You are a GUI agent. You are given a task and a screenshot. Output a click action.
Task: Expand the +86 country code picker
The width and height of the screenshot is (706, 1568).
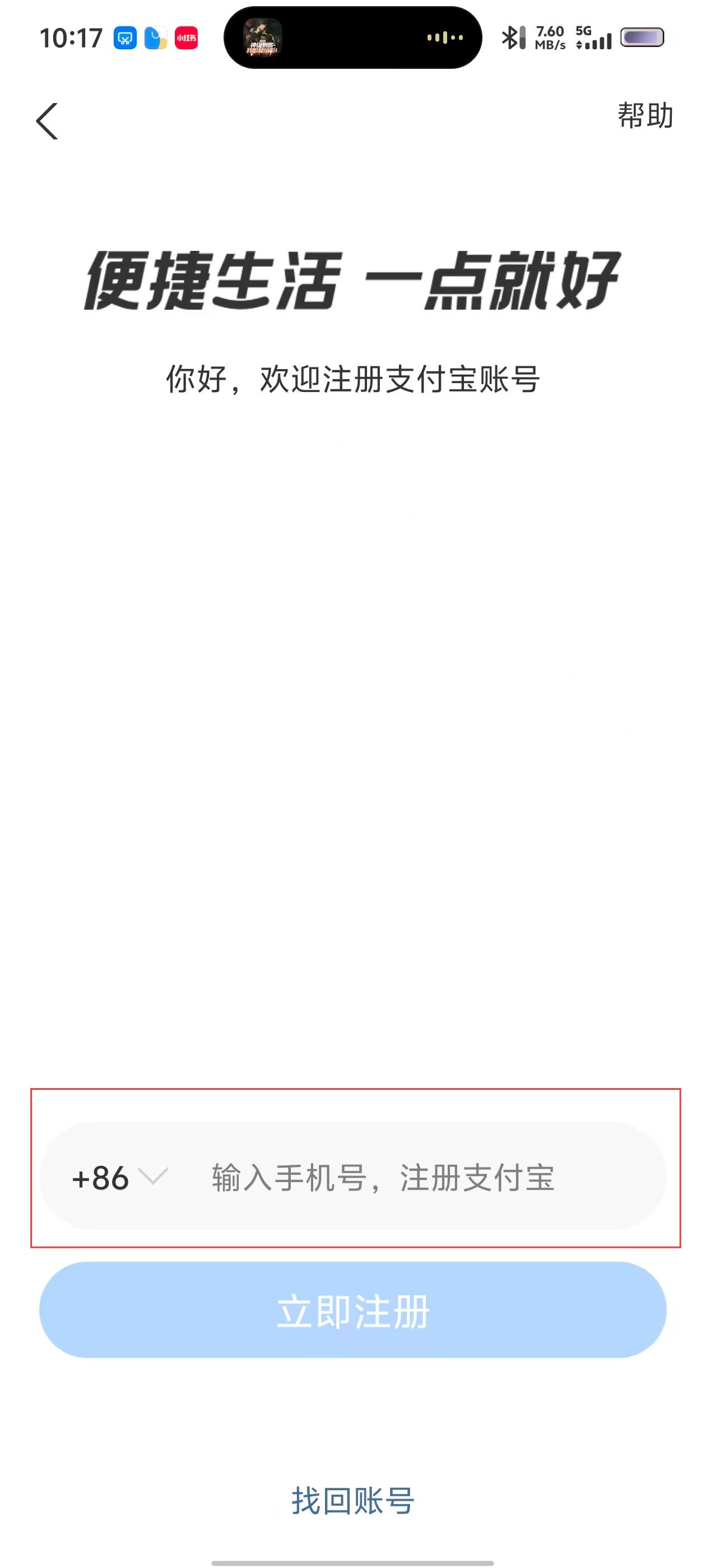pyautogui.click(x=119, y=1177)
